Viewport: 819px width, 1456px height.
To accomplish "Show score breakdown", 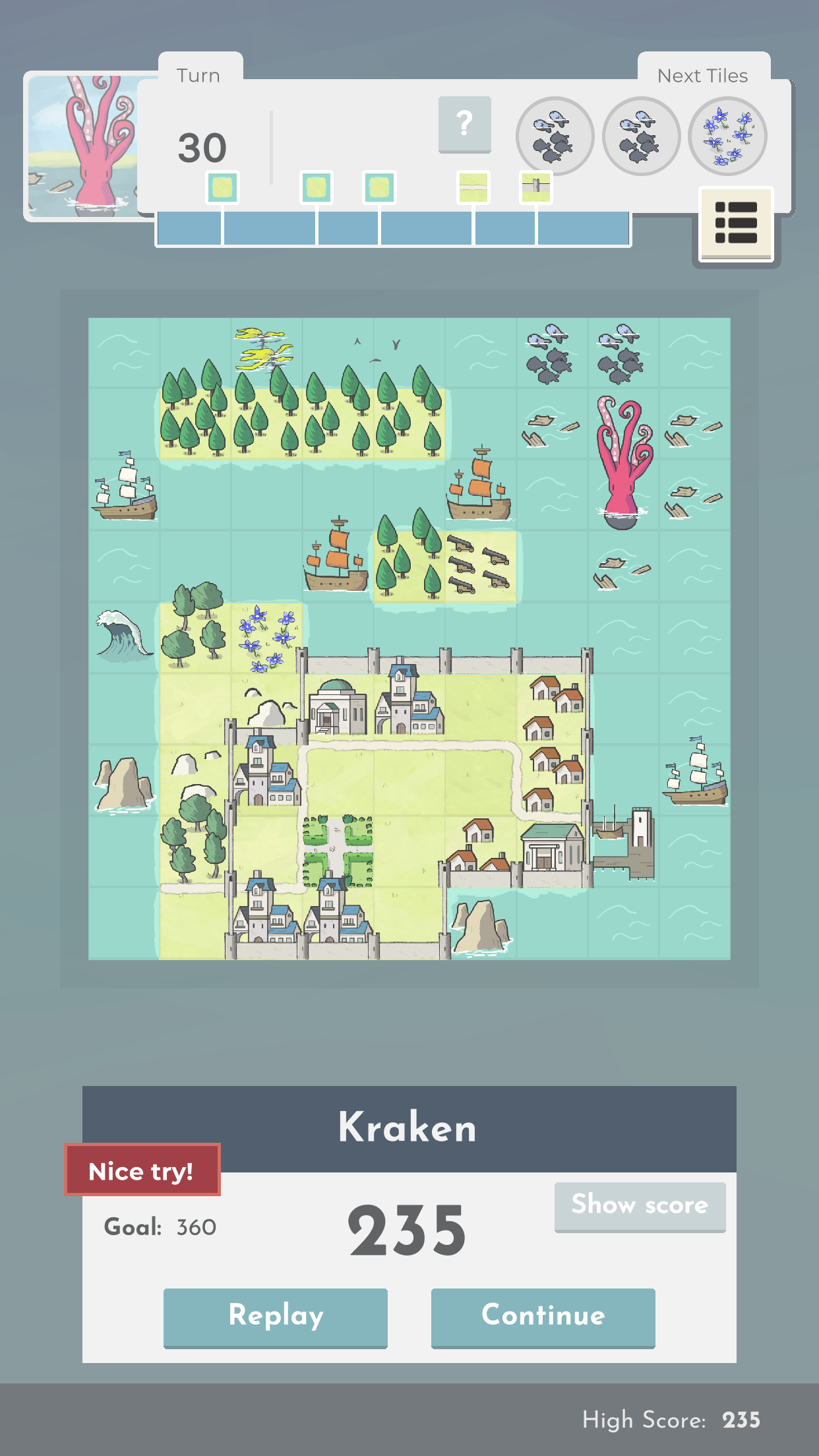I will (640, 1205).
